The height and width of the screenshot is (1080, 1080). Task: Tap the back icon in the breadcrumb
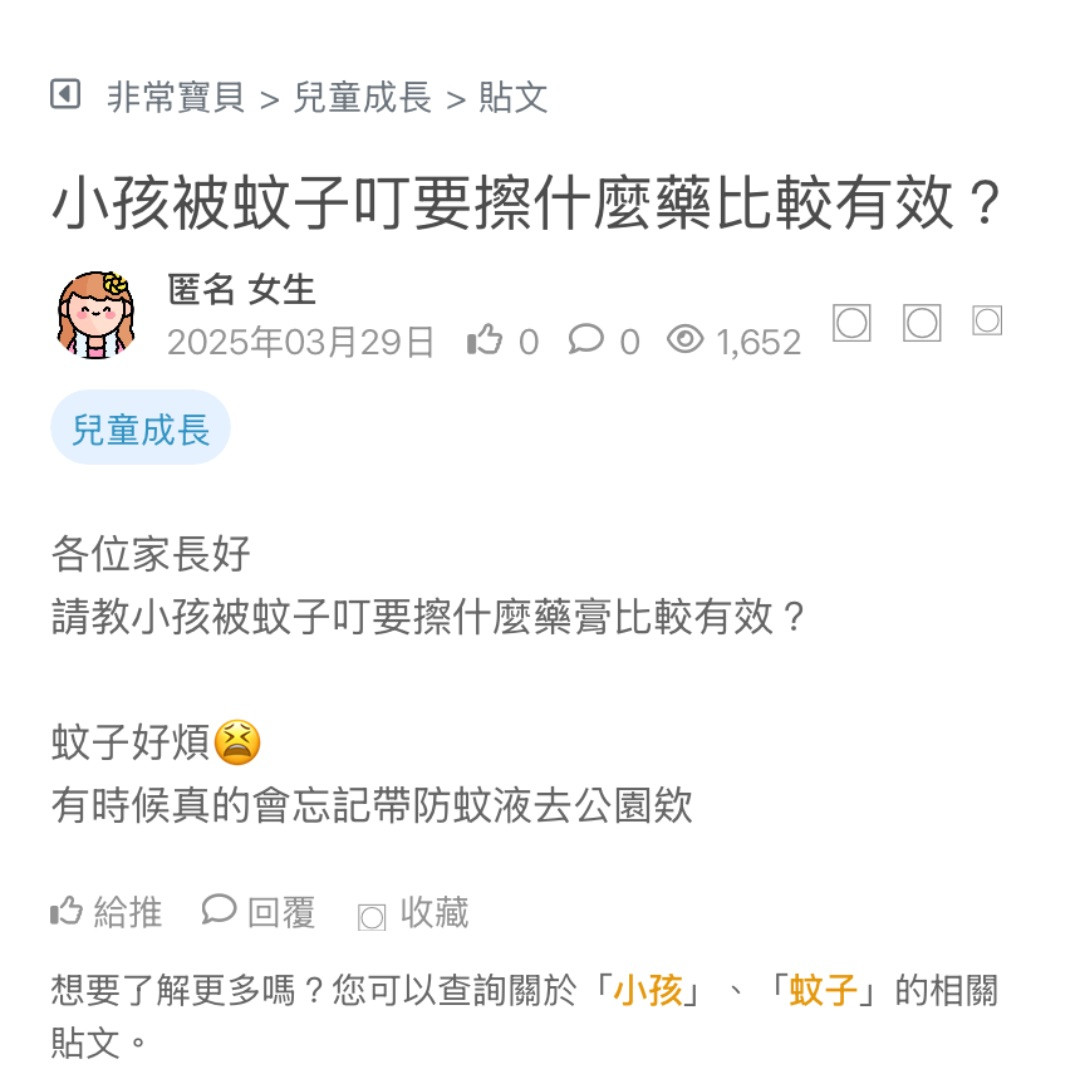pos(65,96)
